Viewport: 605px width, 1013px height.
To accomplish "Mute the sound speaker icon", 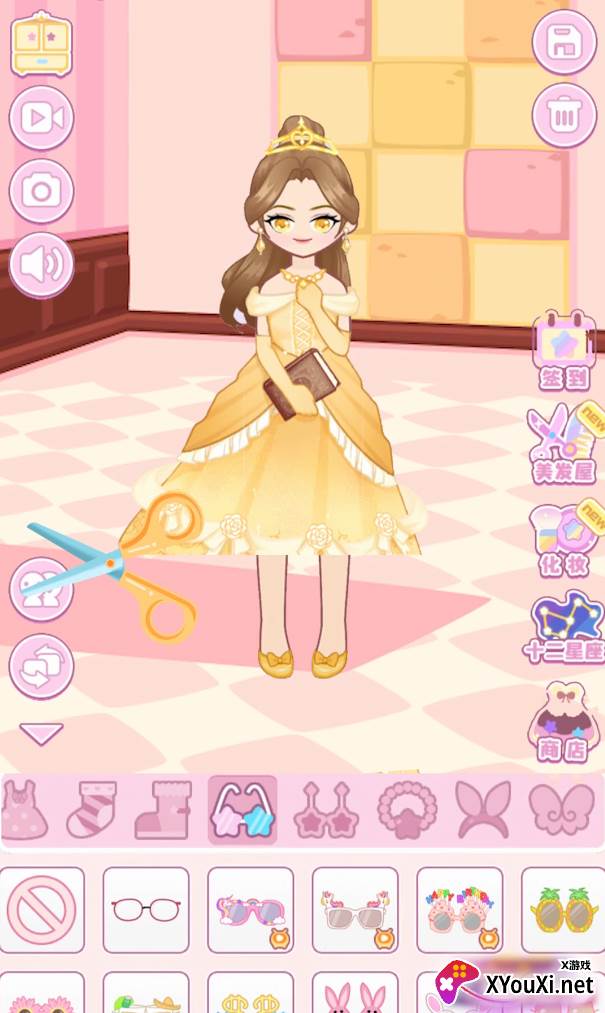I will click(x=41, y=265).
